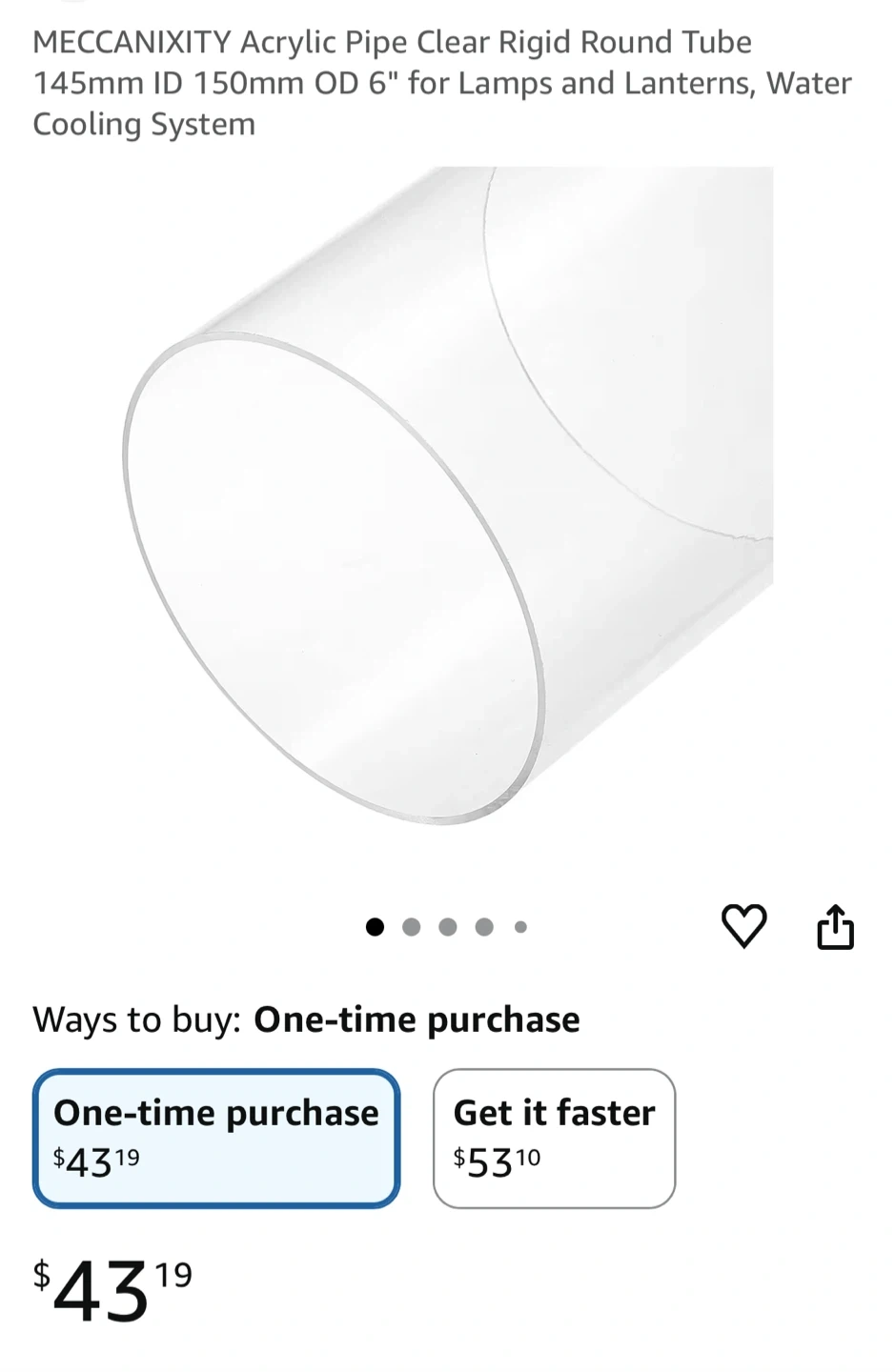Screen dimensions: 895x1372
Task: Open the acrylic tube product image
Action: [x=448, y=495]
